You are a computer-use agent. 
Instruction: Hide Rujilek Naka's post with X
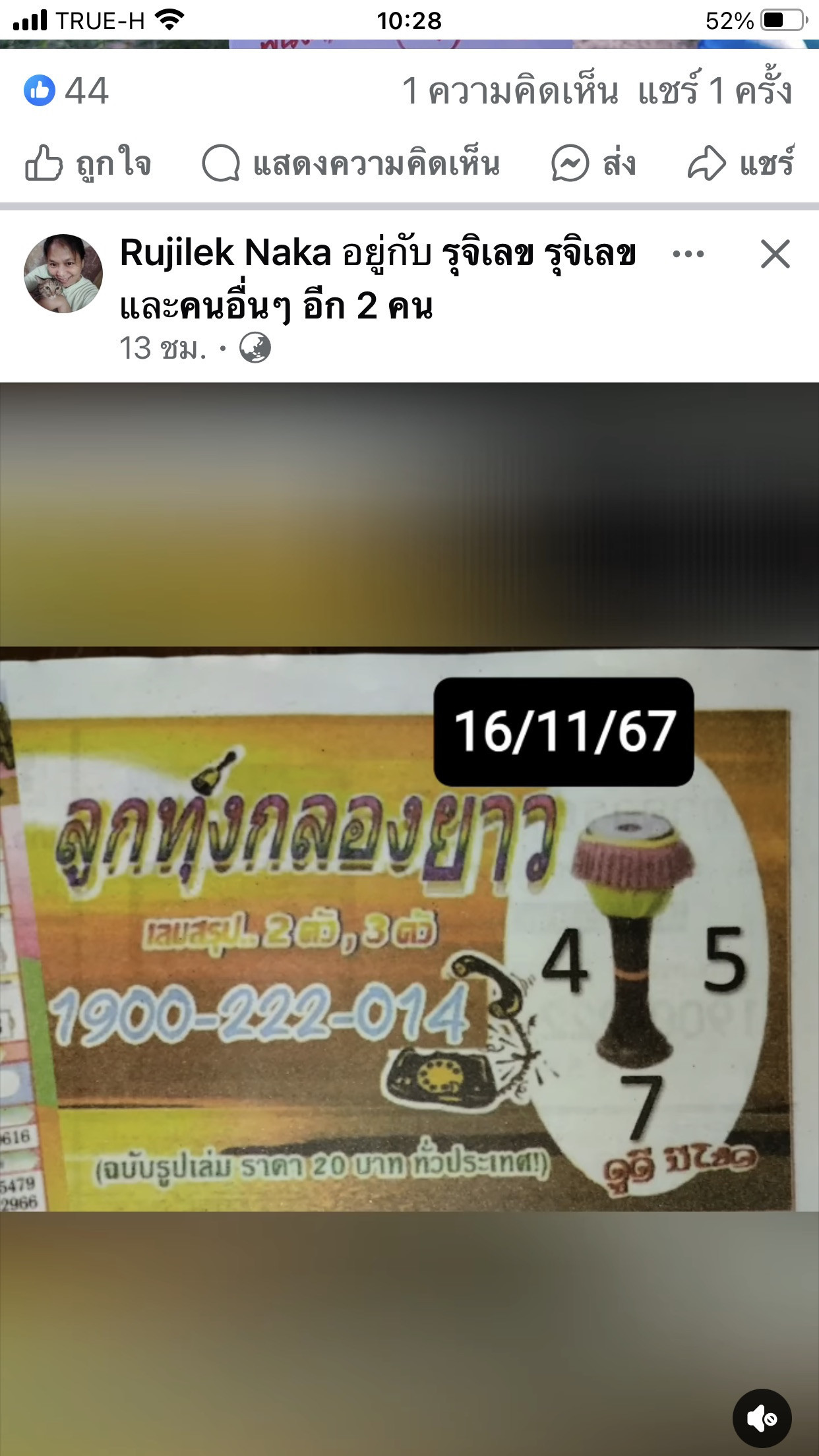point(775,254)
